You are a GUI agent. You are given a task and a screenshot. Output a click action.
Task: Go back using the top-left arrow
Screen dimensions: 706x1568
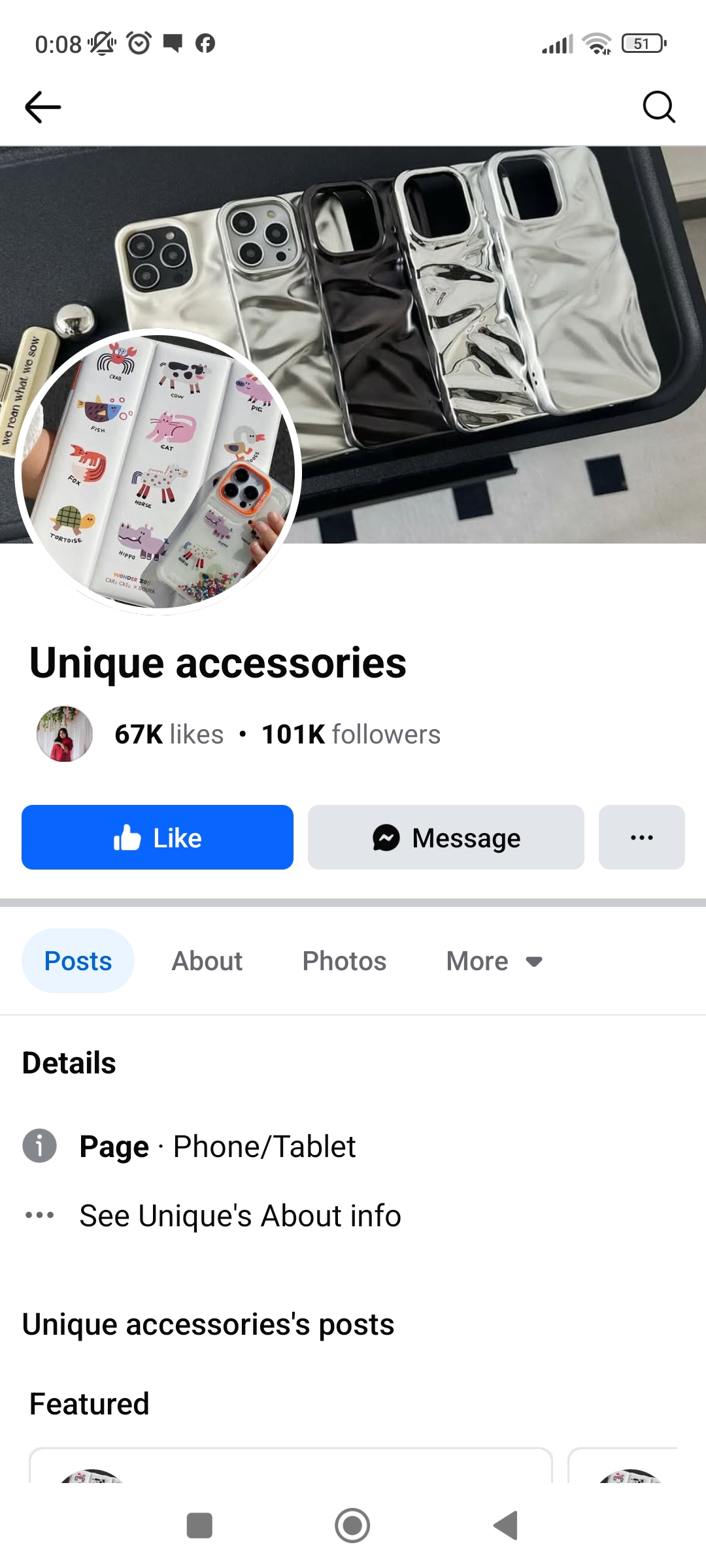[x=43, y=107]
